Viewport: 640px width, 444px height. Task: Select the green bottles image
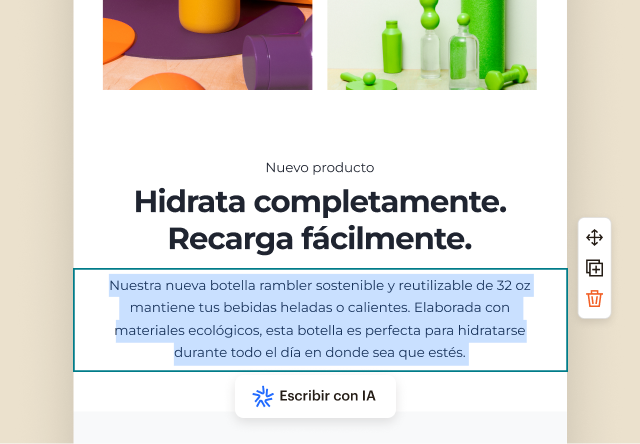(x=431, y=45)
